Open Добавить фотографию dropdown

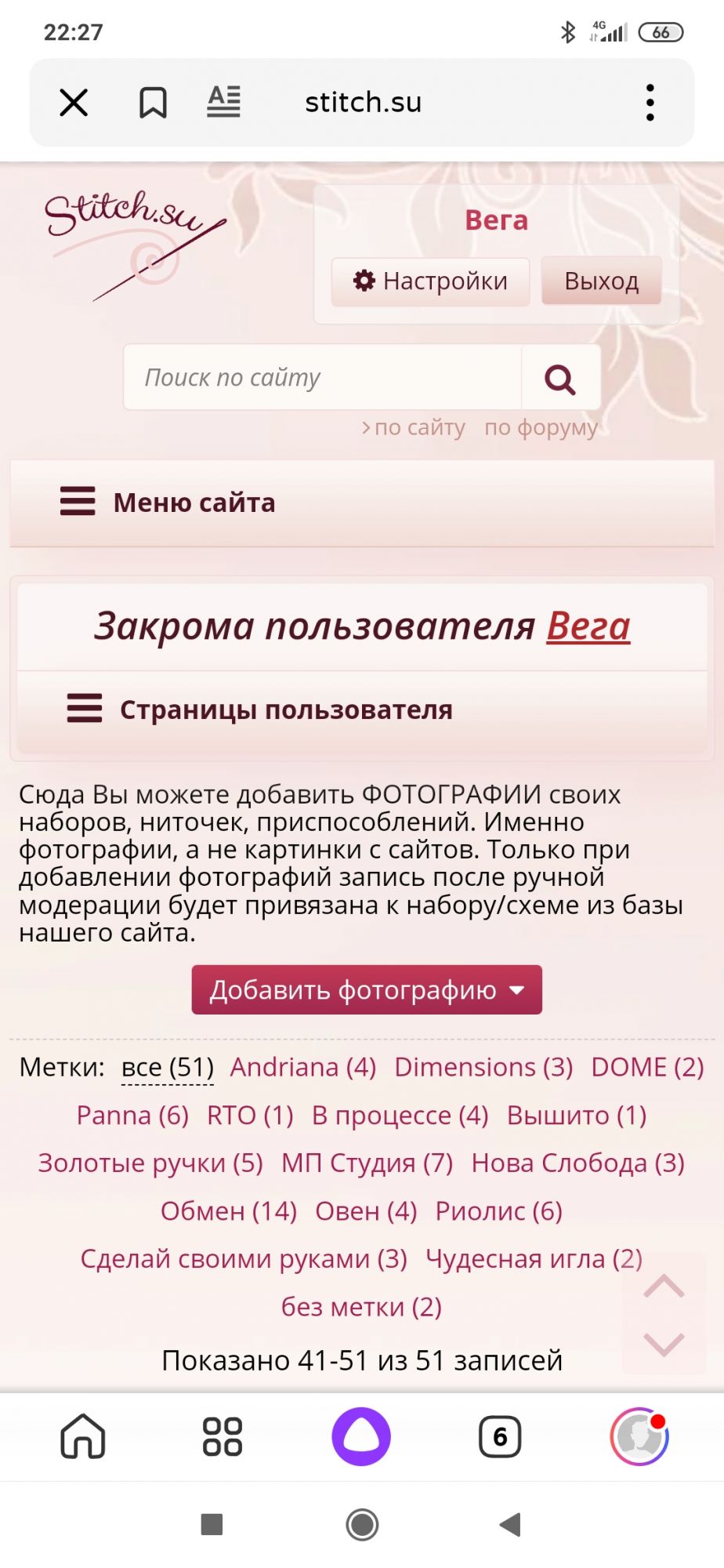367,990
